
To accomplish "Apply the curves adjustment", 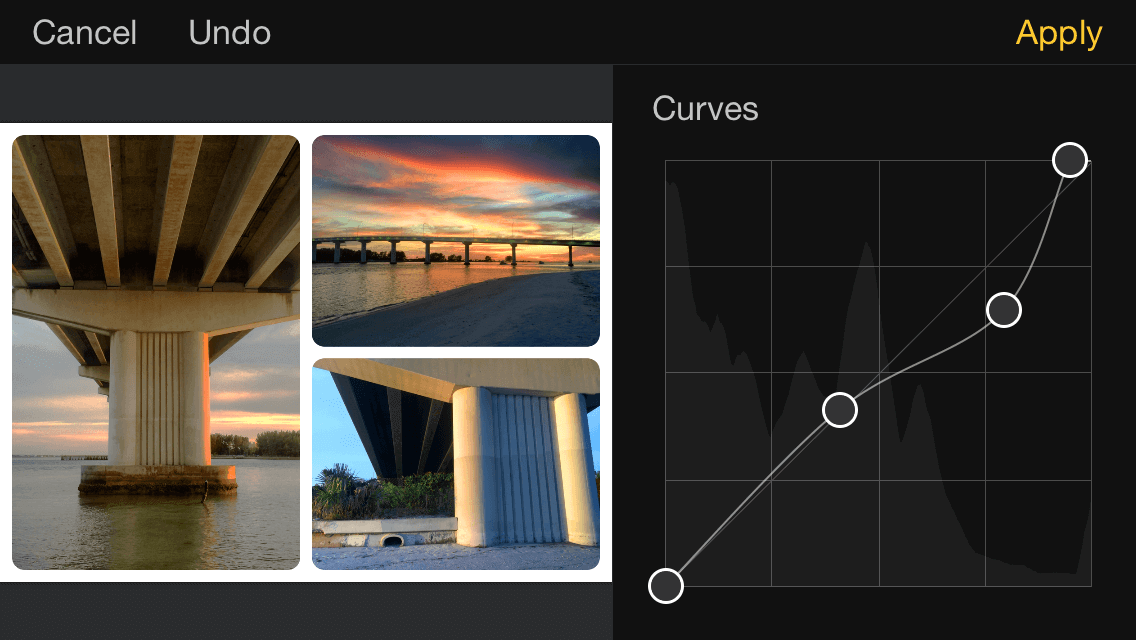I will pyautogui.click(x=1058, y=33).
